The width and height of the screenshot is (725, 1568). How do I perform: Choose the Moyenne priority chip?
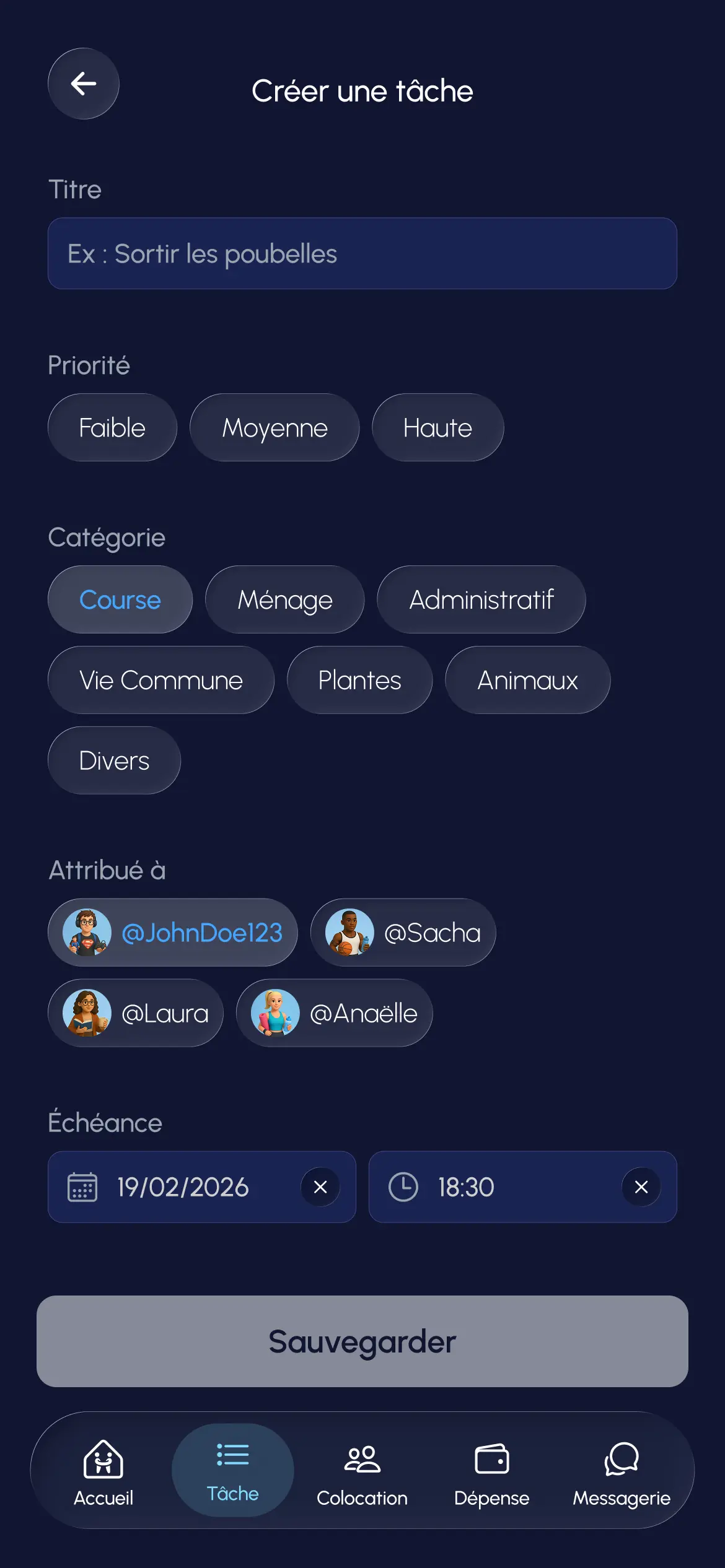click(275, 427)
